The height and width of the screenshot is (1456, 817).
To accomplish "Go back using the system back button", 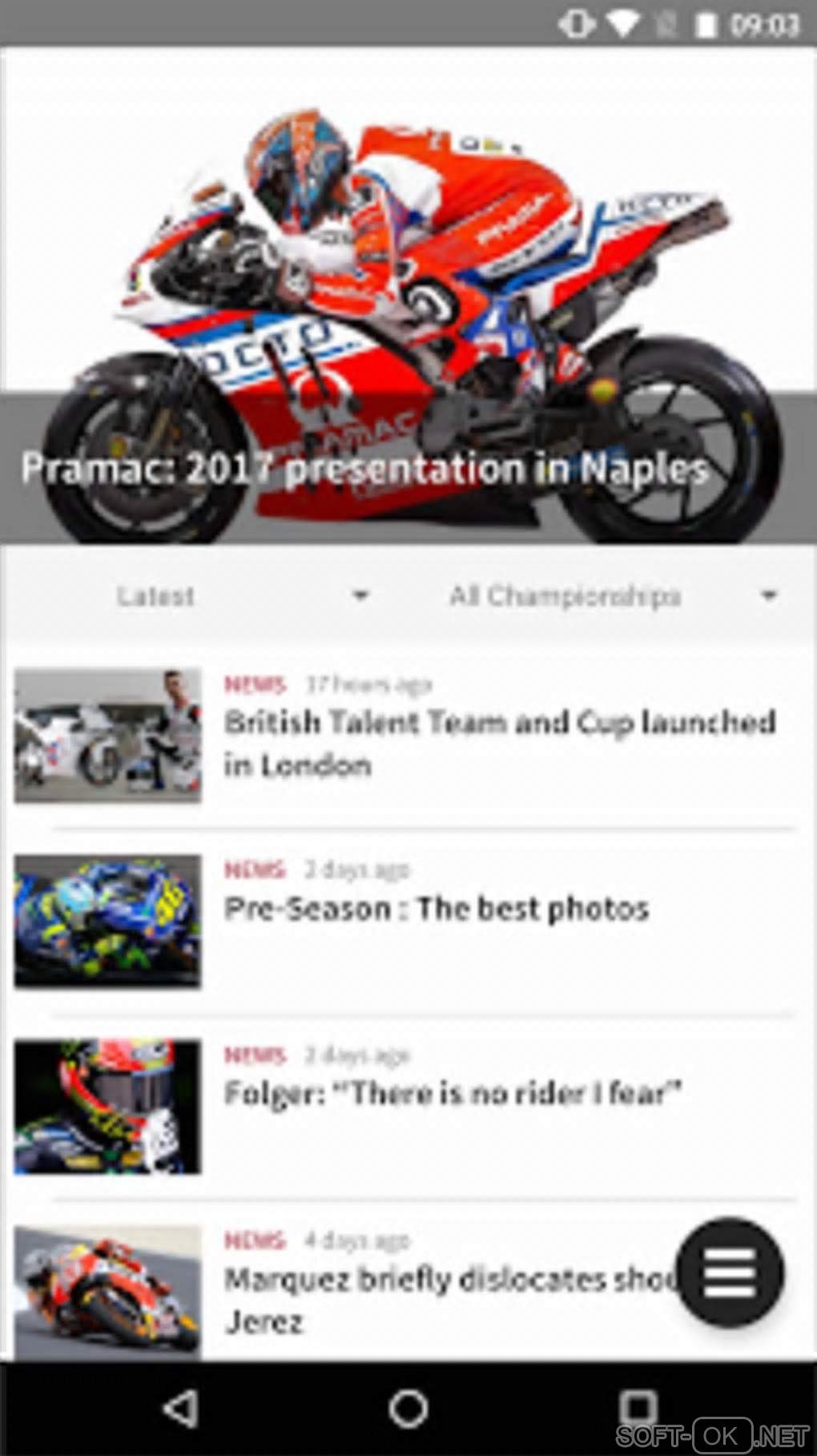I will [x=181, y=1409].
